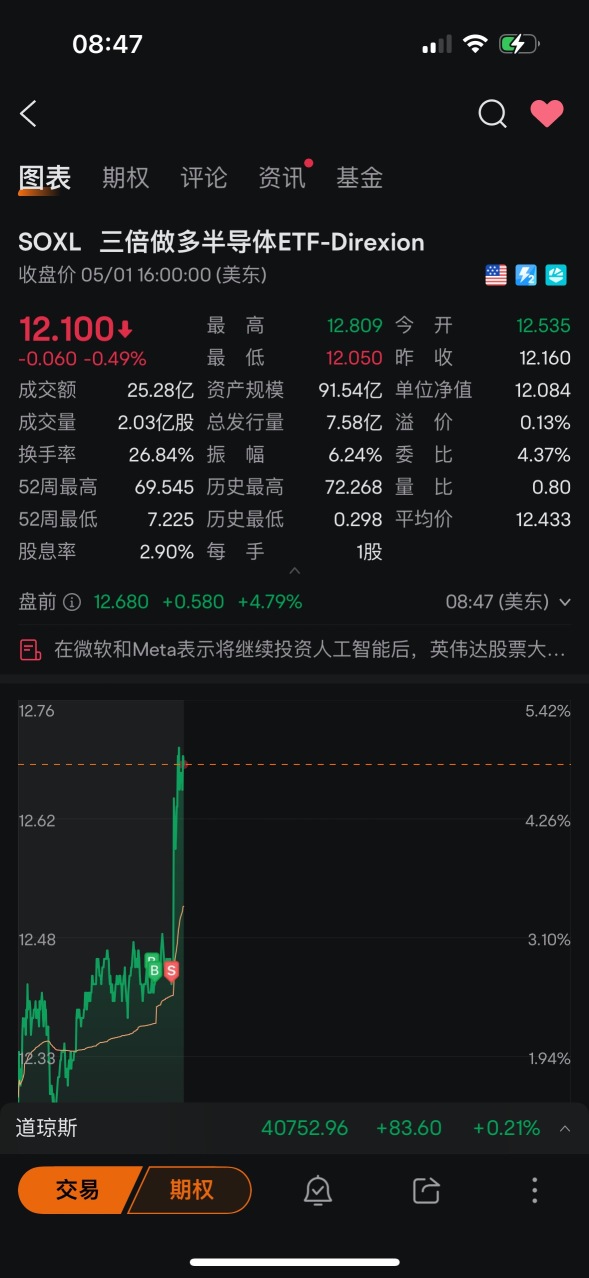Tap the bottom 期权 button
This screenshot has width=589, height=1278.
[x=190, y=1190]
